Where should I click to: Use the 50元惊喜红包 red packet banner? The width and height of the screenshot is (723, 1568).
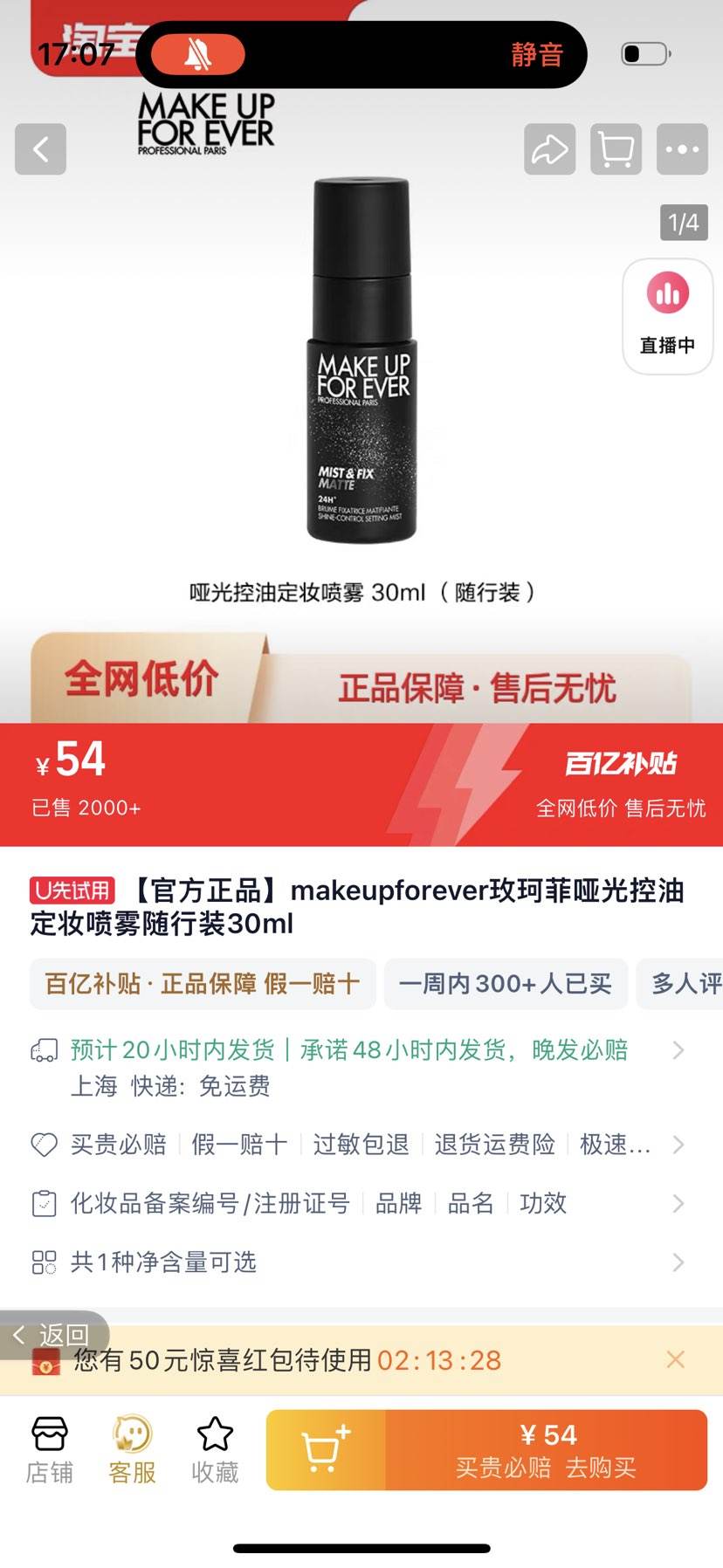(288, 1360)
